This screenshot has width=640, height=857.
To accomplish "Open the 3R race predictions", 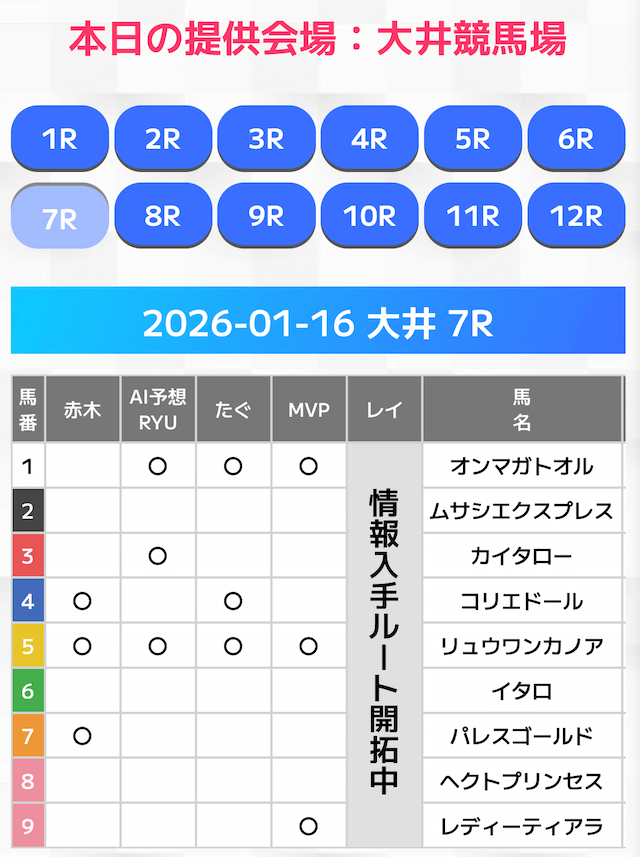I will 266,139.
